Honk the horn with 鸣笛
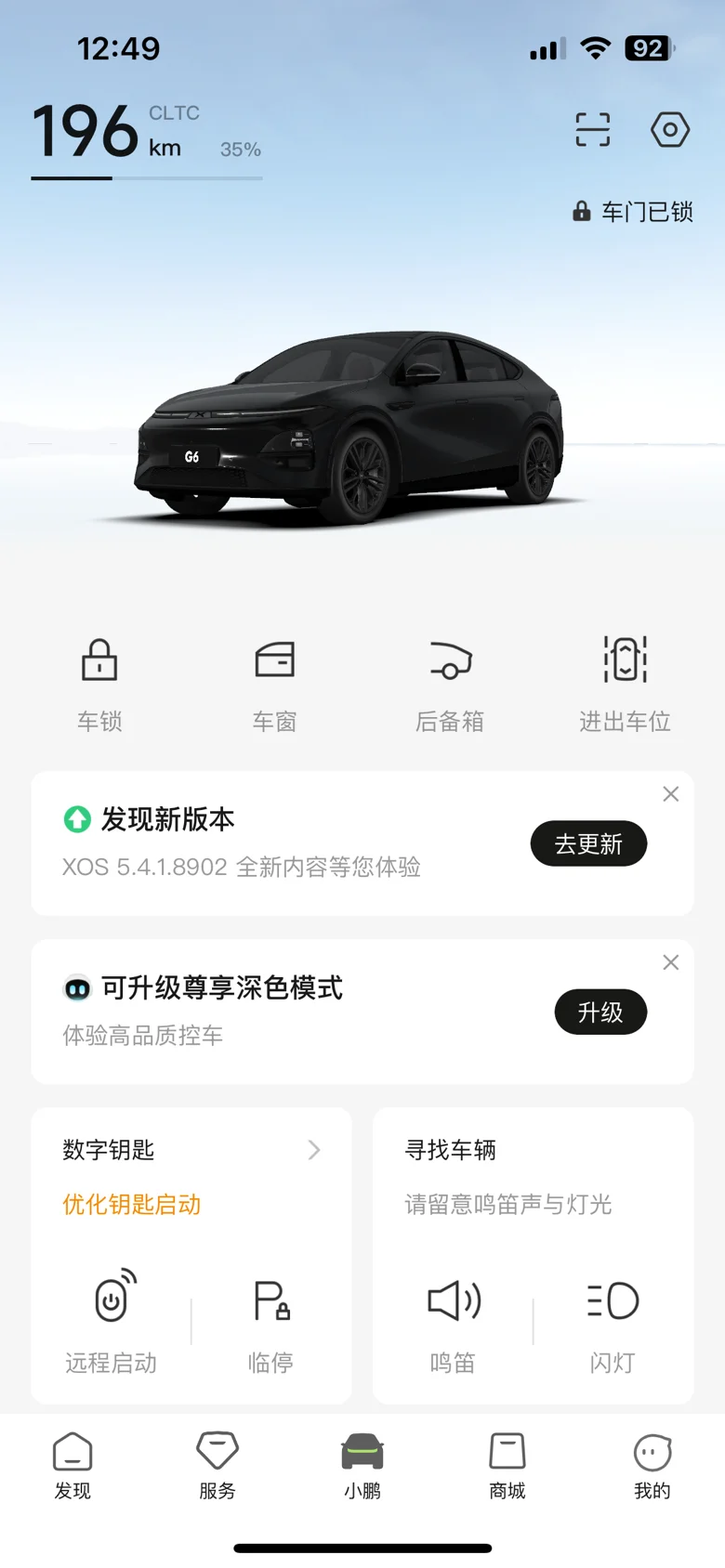Viewport: 725px width, 1568px height. 453,1319
